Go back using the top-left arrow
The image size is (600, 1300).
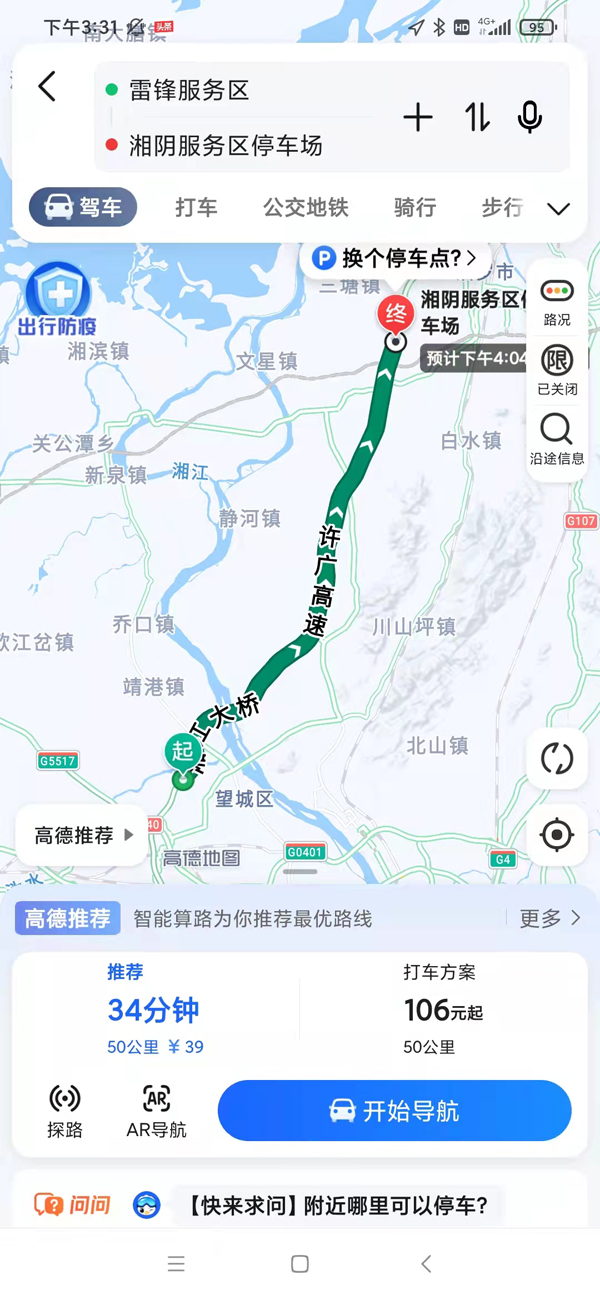click(x=47, y=87)
